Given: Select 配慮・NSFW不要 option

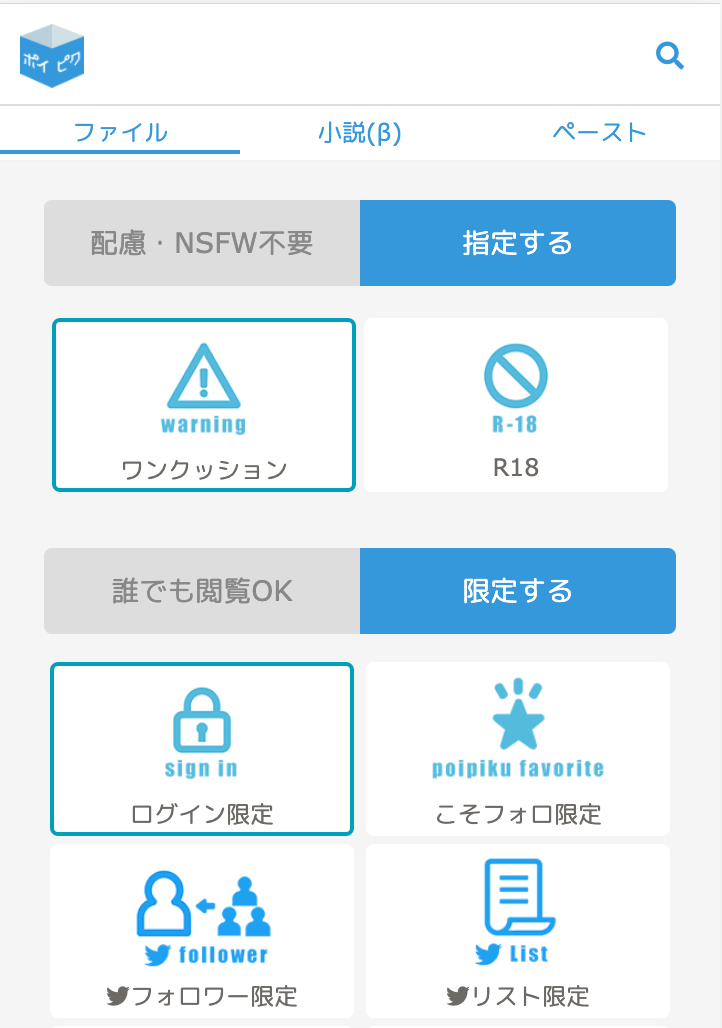Looking at the screenshot, I should point(202,243).
